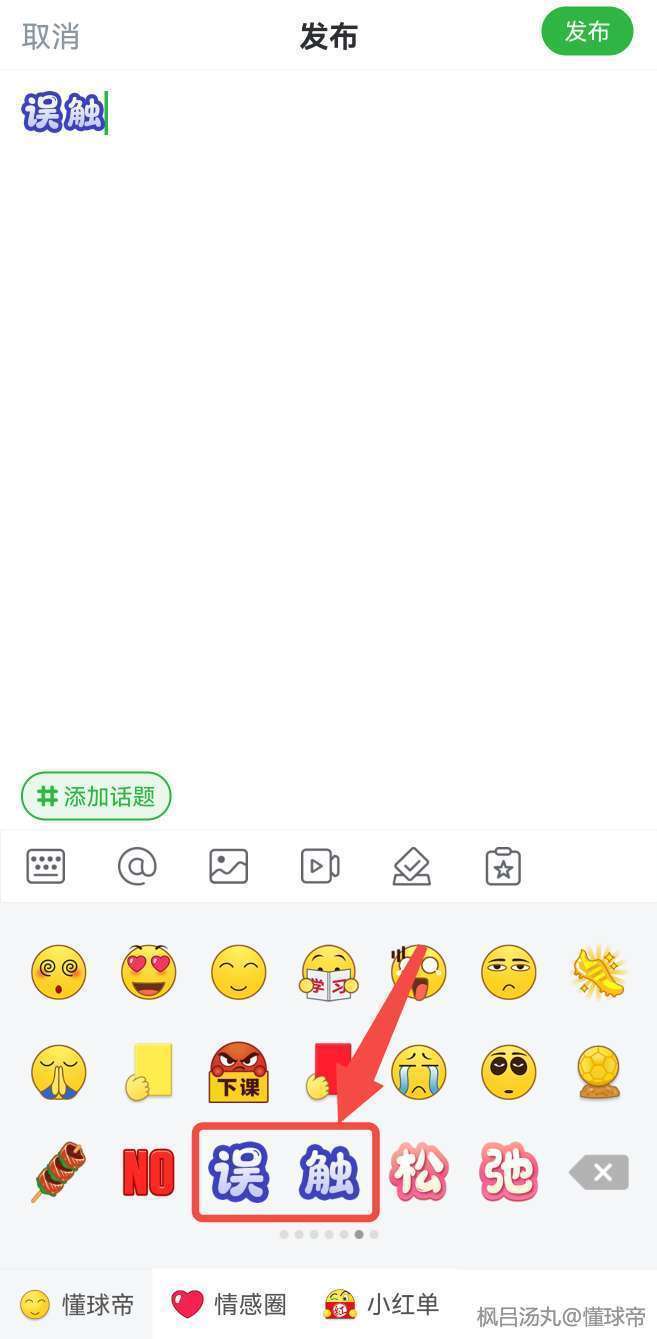Insert a picture from gallery icon
657x1339 pixels.
(228, 866)
